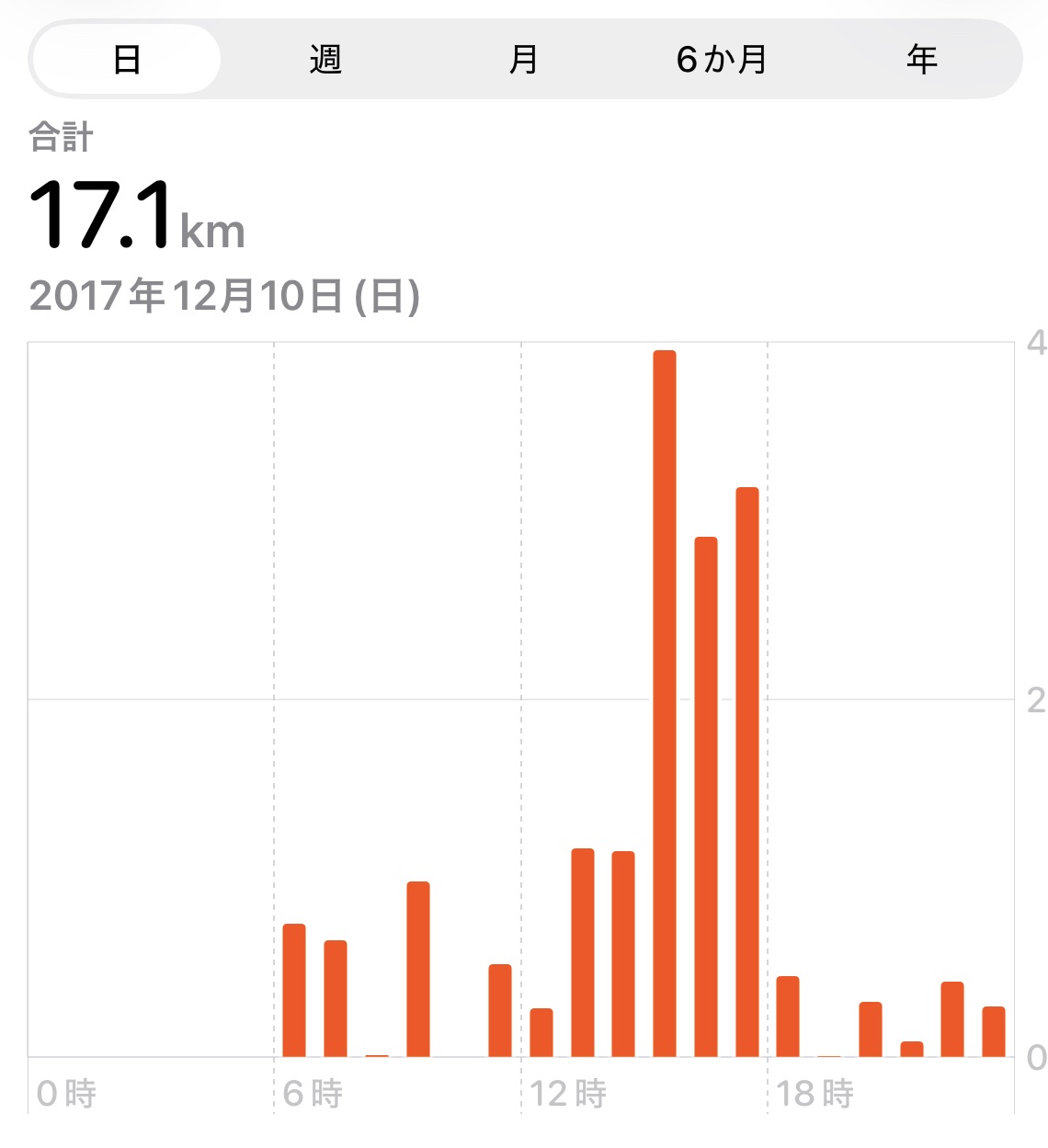Viewport: 1048px width, 1148px height.
Task: Tap the 0時 axis label
Action: pyautogui.click(x=66, y=1094)
